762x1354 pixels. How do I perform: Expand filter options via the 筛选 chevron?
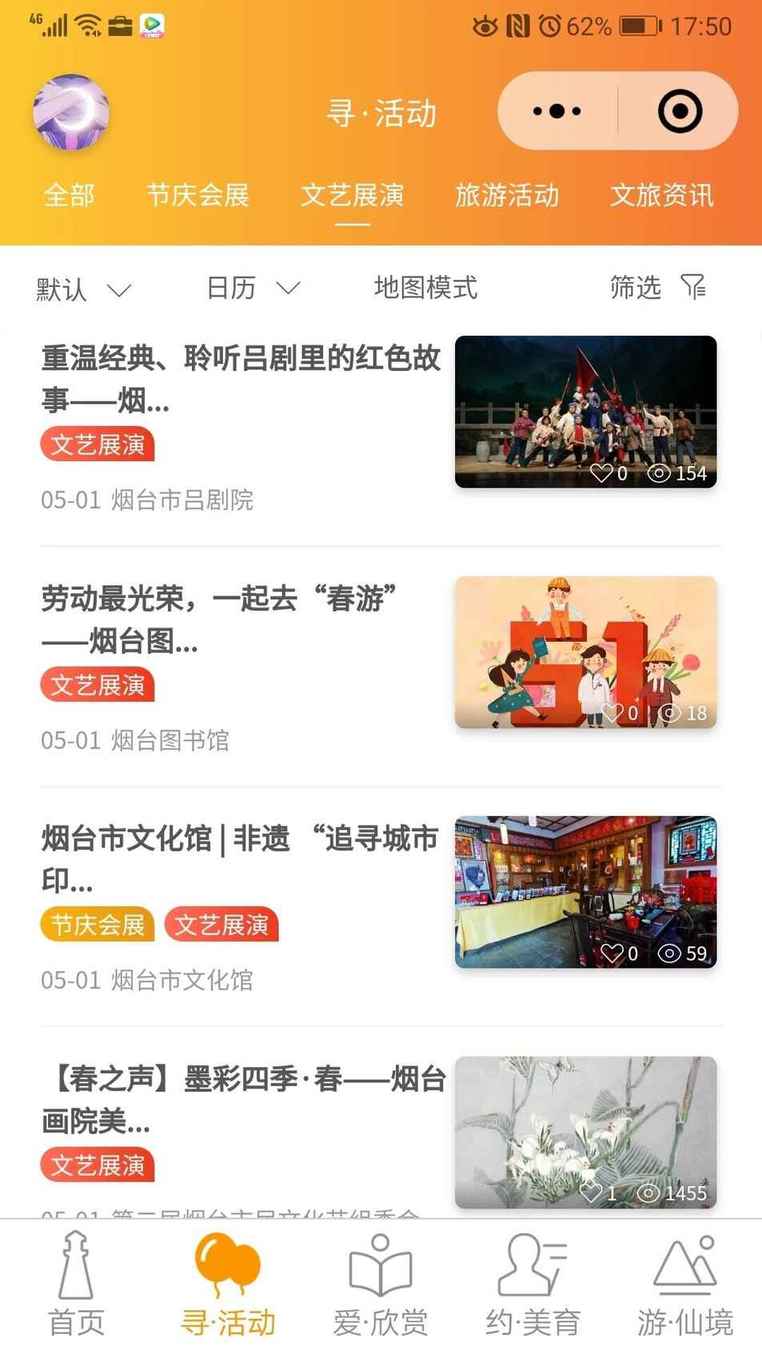pyautogui.click(x=694, y=288)
